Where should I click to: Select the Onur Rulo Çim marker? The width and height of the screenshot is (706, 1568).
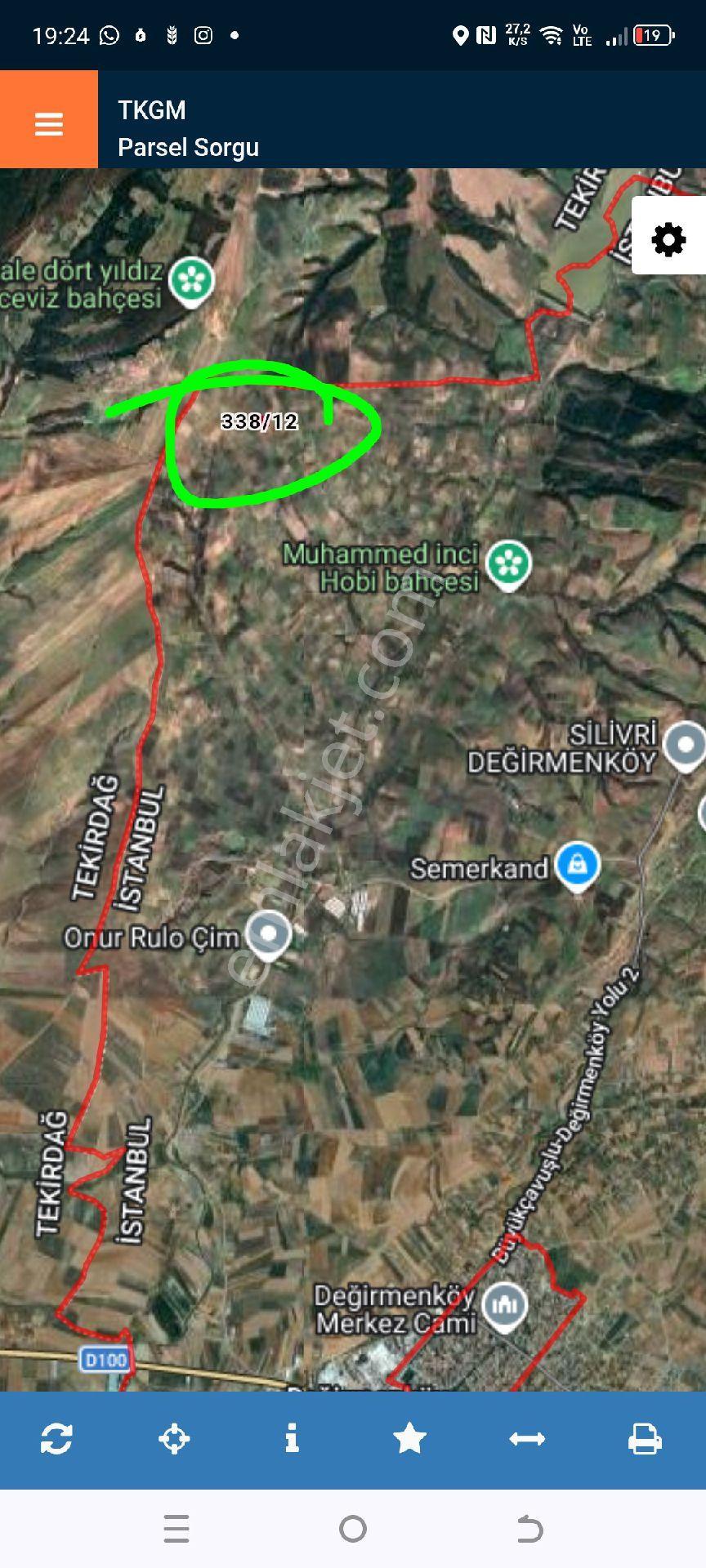click(268, 936)
